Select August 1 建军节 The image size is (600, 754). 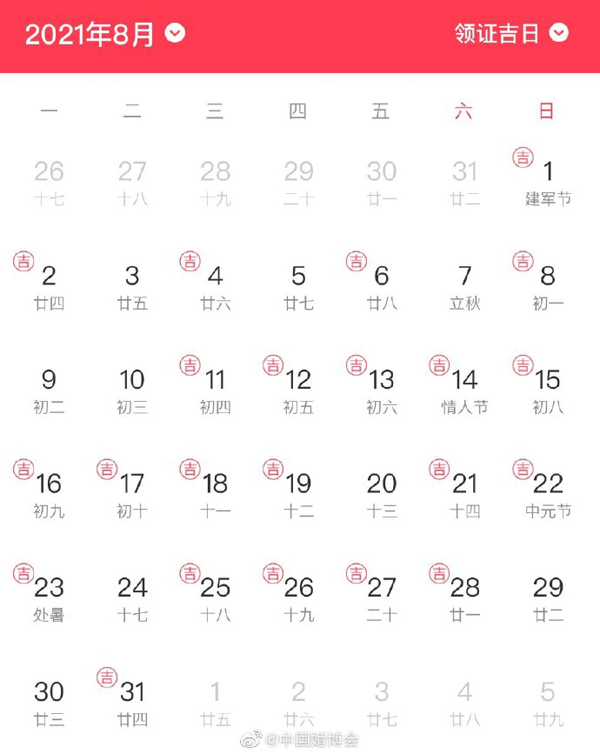tap(547, 181)
